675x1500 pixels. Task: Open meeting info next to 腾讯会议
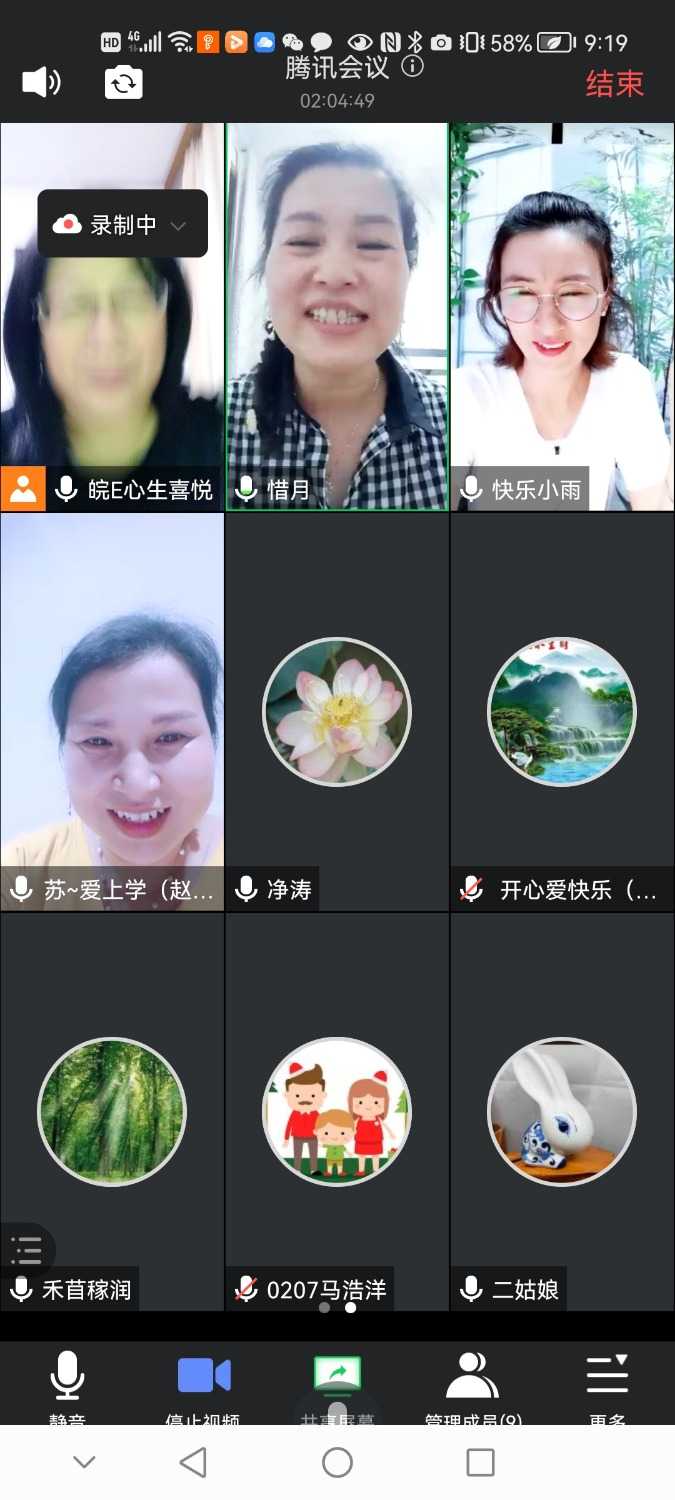click(412, 66)
